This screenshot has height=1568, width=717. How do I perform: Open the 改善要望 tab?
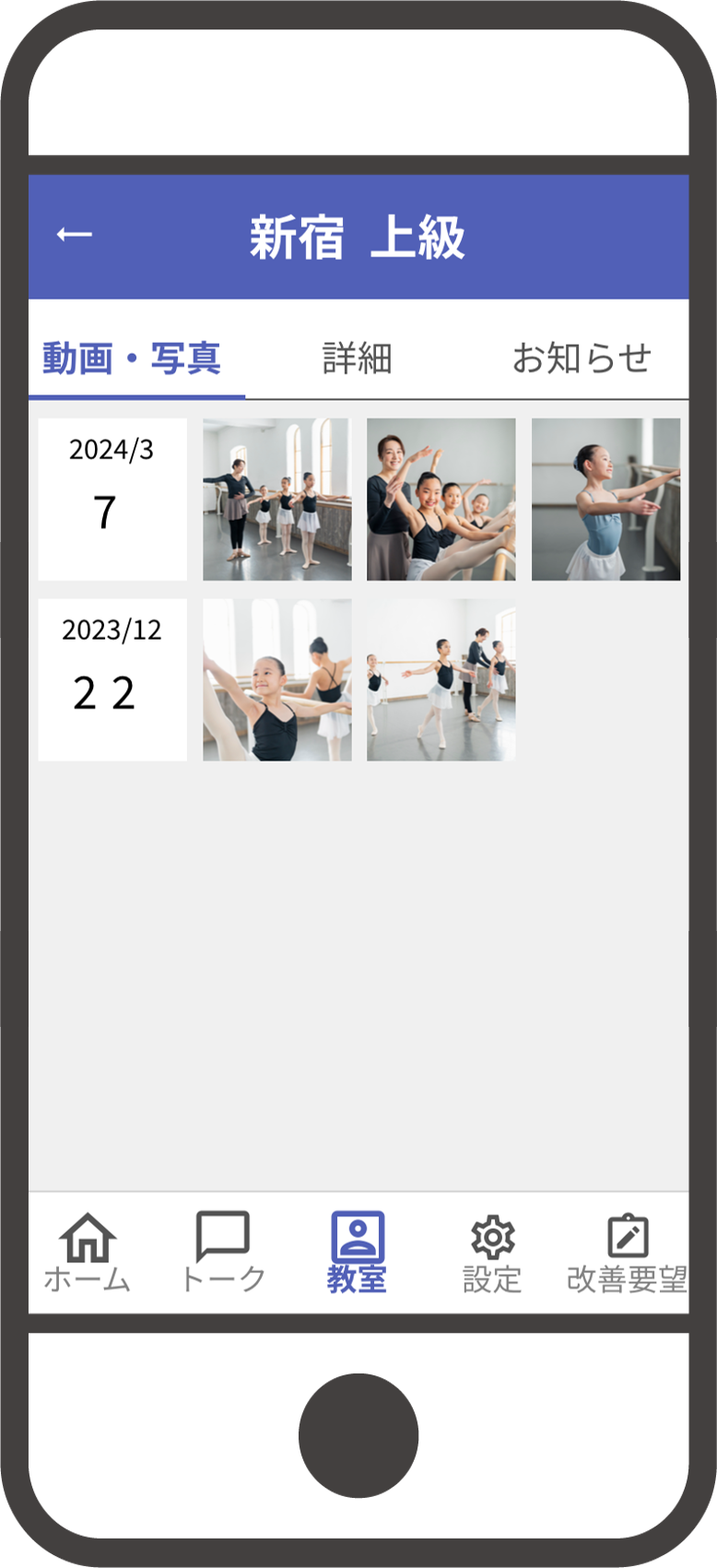click(627, 1252)
